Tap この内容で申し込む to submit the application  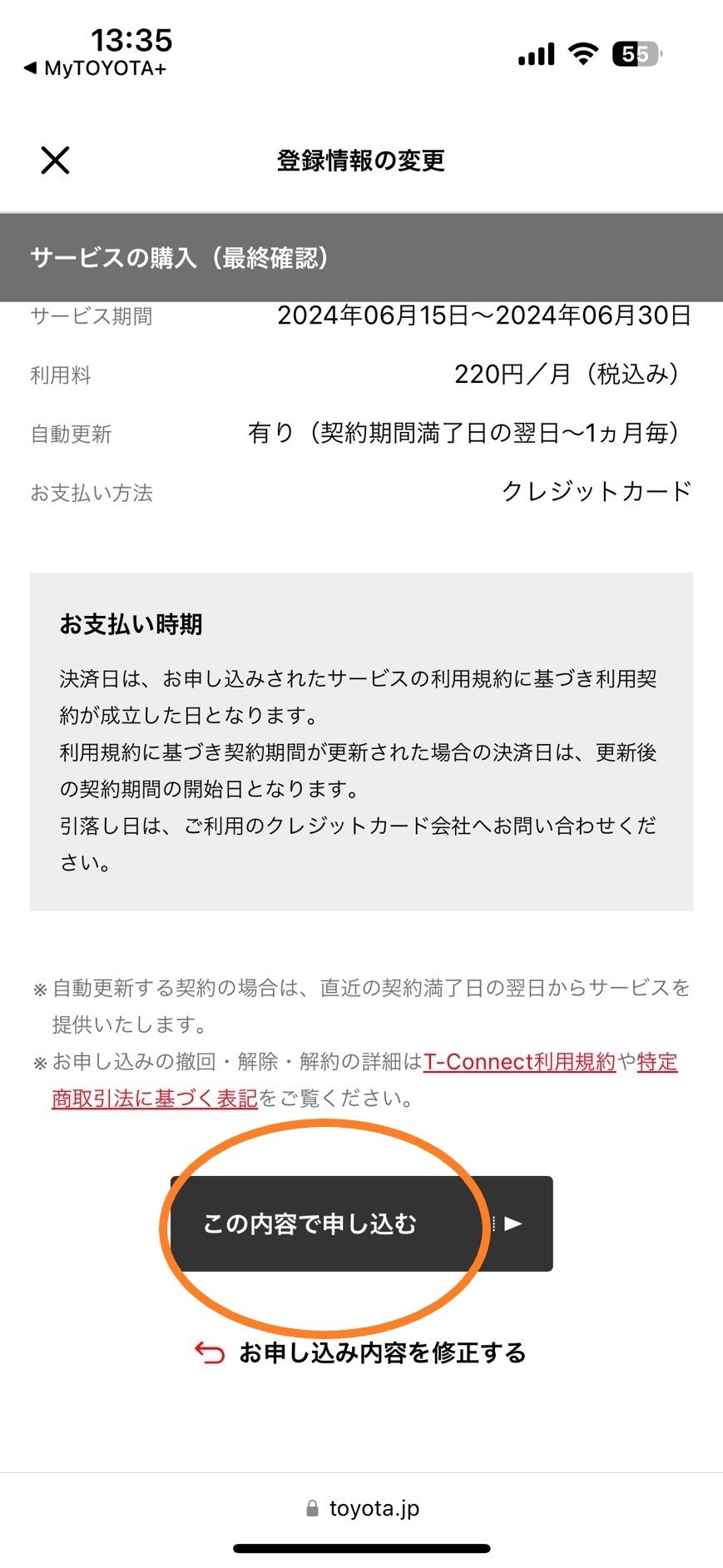click(361, 1223)
